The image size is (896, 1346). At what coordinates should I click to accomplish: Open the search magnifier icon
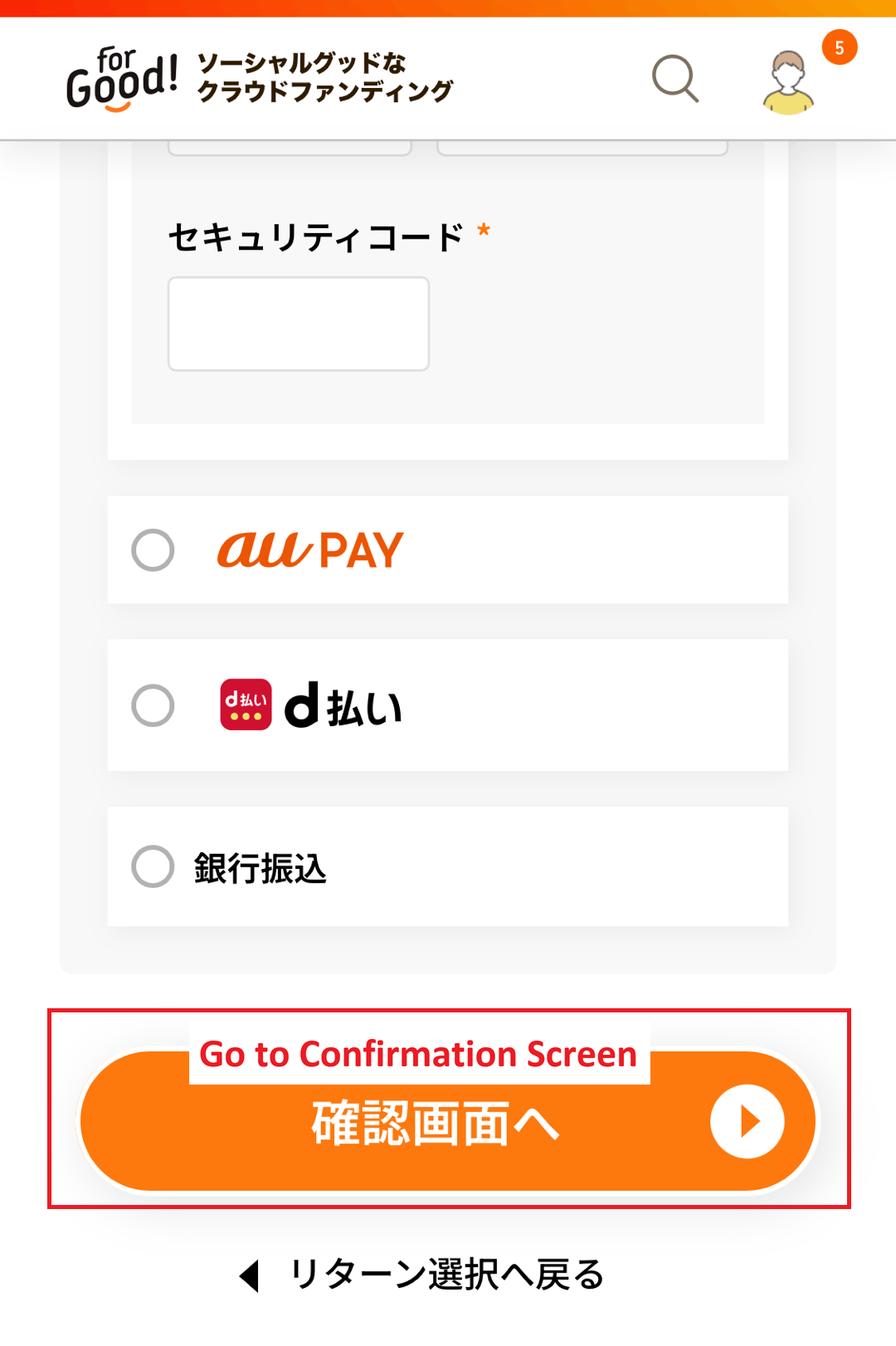675,79
